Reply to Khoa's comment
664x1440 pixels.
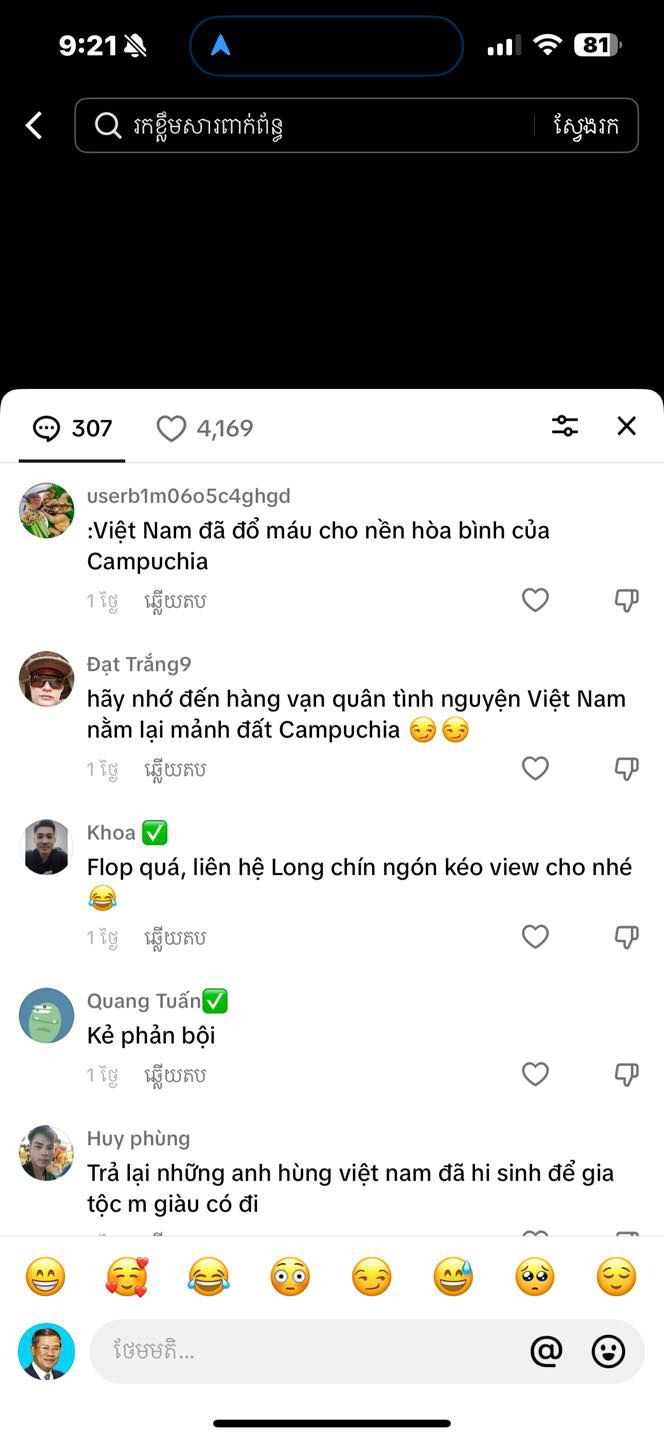175,937
